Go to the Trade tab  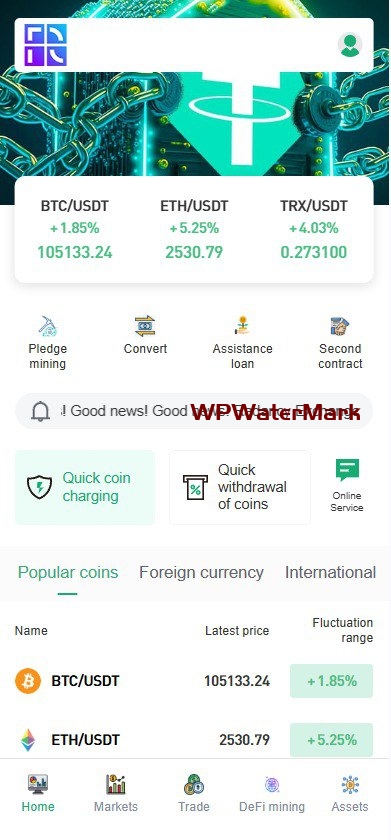(x=194, y=794)
